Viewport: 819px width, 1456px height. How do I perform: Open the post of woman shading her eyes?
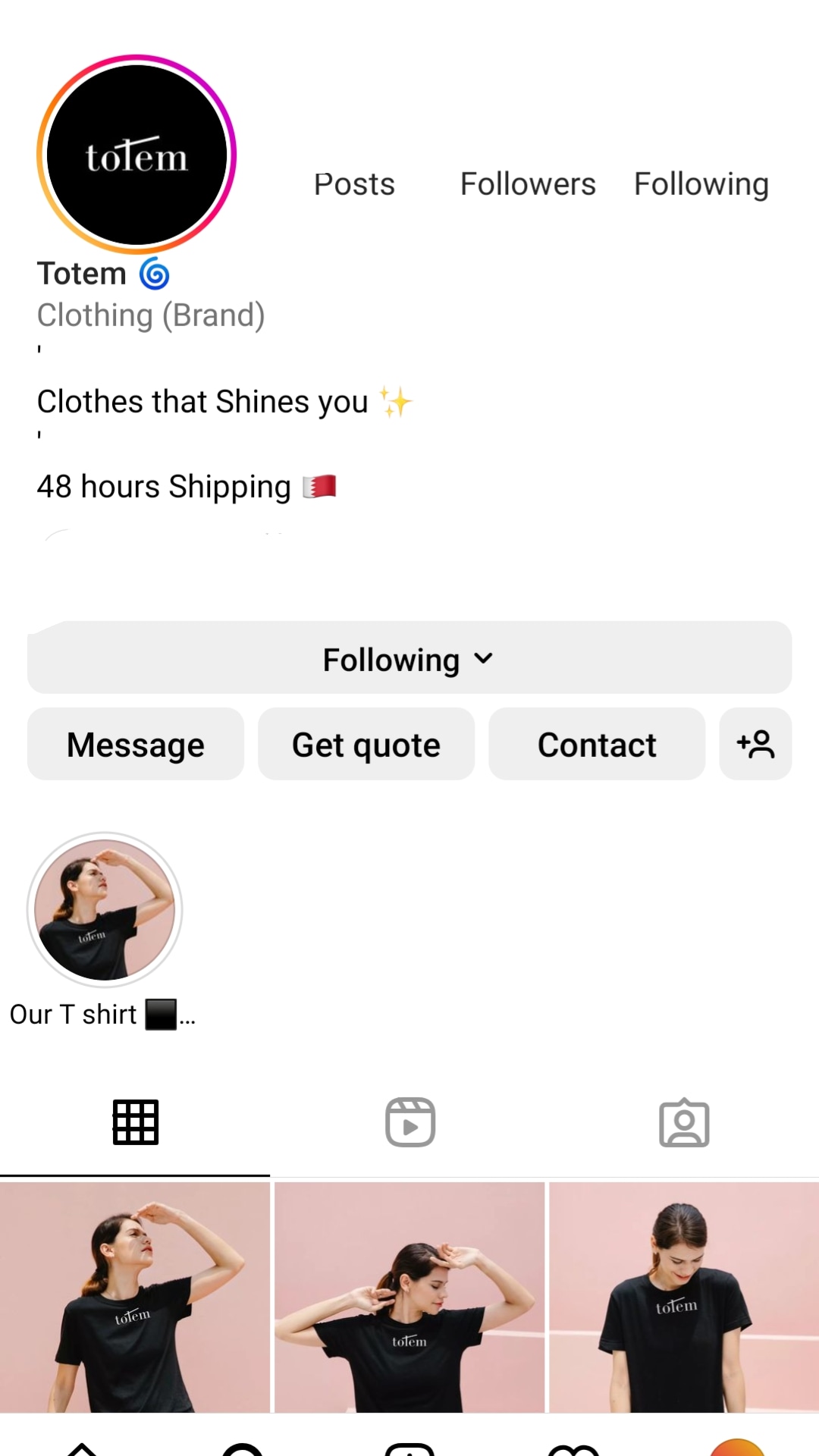tap(135, 1297)
